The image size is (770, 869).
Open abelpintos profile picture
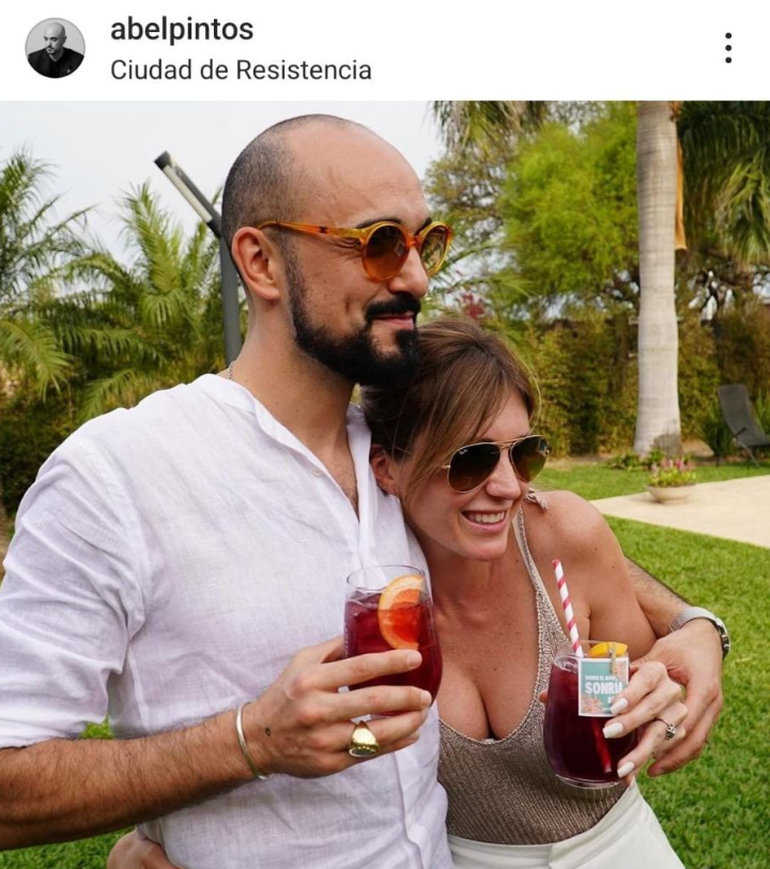(x=55, y=48)
